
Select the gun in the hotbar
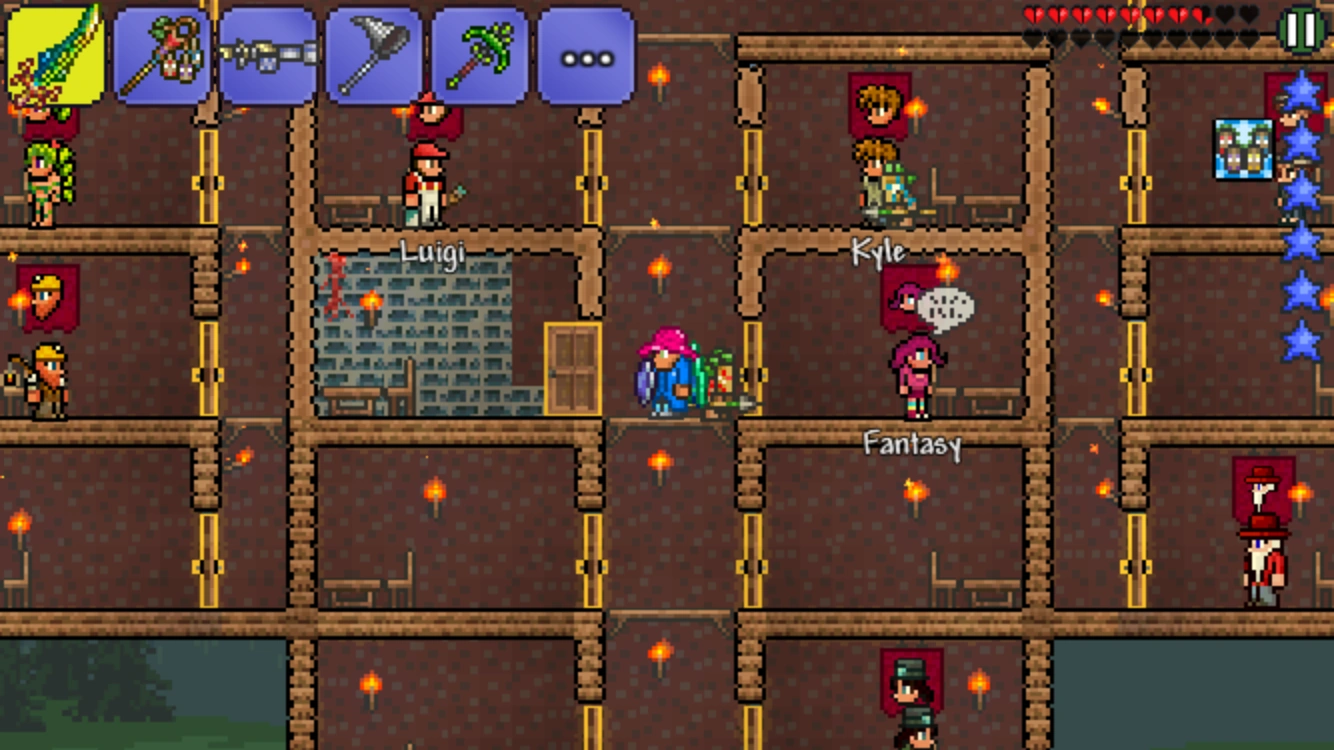[x=268, y=55]
